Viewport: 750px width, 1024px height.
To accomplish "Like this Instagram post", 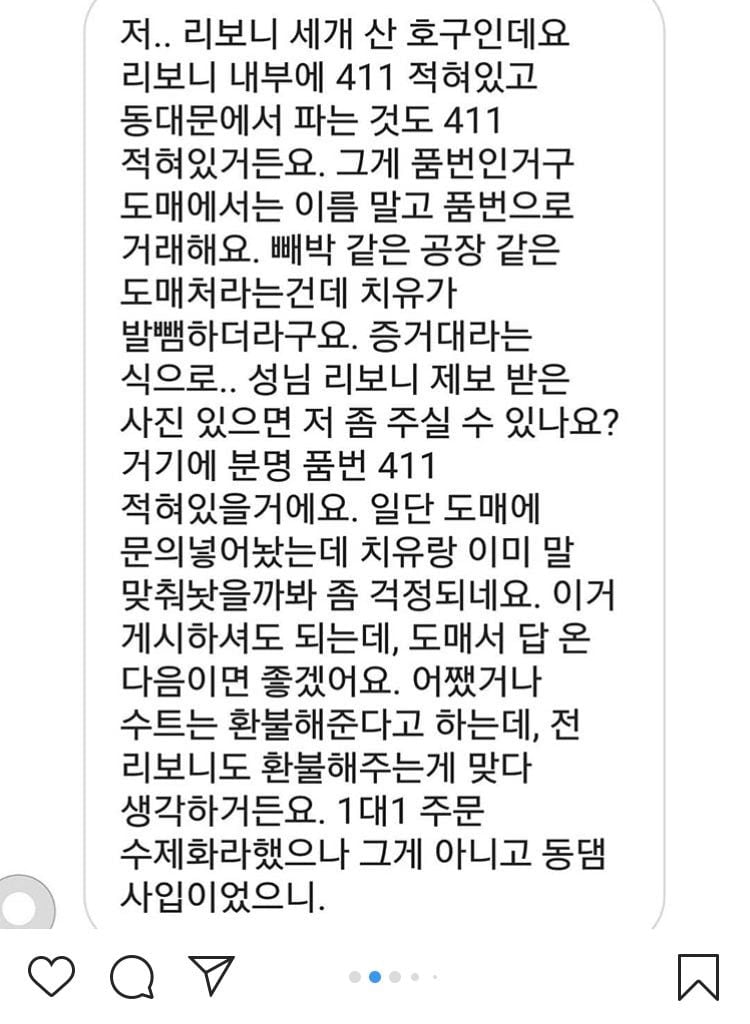I will [51, 975].
